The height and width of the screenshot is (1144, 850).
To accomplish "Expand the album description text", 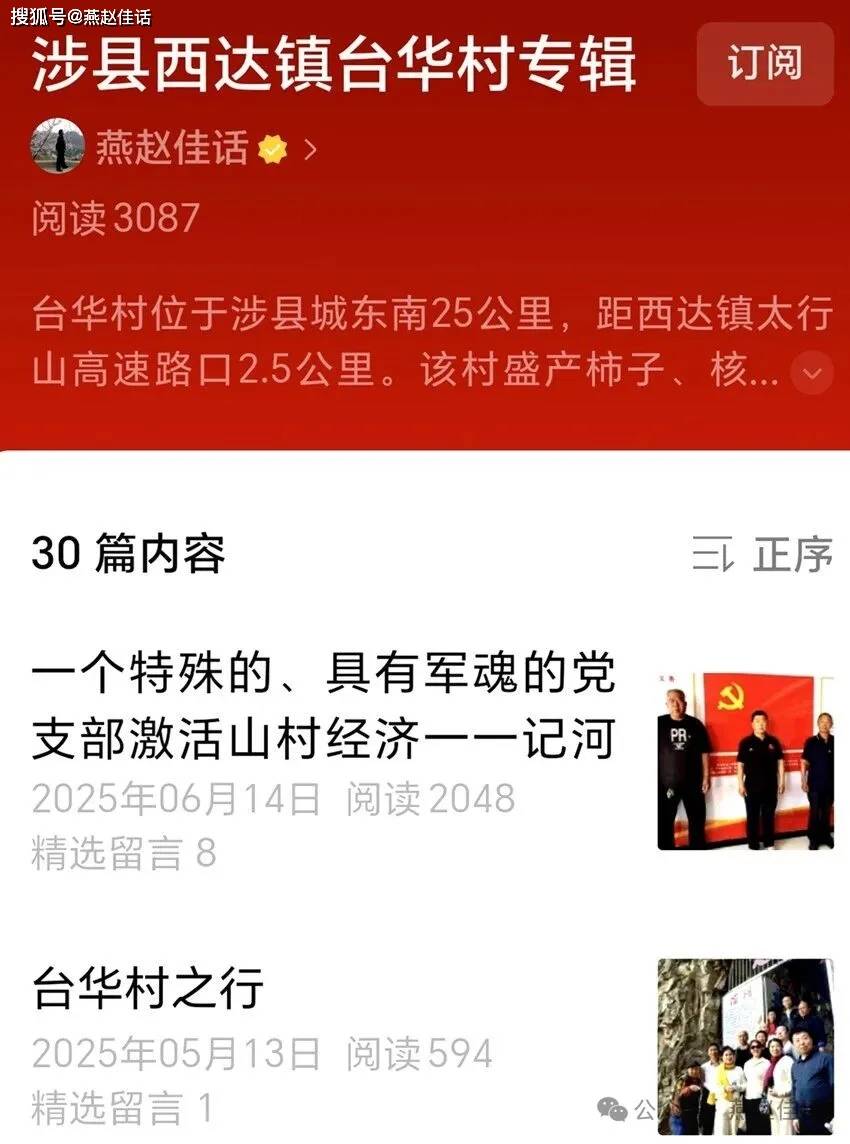I will point(811,374).
